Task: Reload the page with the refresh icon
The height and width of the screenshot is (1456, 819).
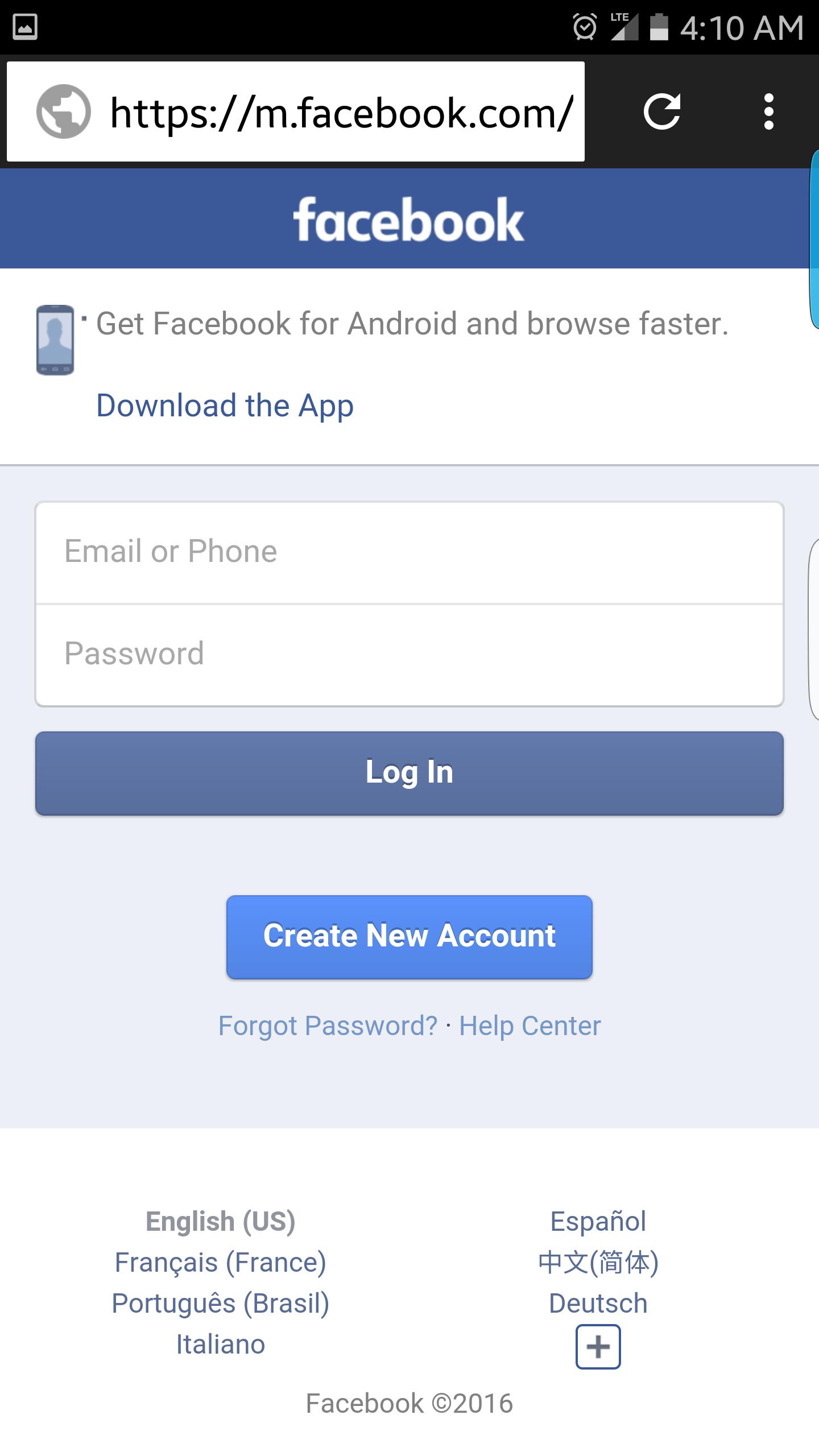Action: pyautogui.click(x=662, y=111)
